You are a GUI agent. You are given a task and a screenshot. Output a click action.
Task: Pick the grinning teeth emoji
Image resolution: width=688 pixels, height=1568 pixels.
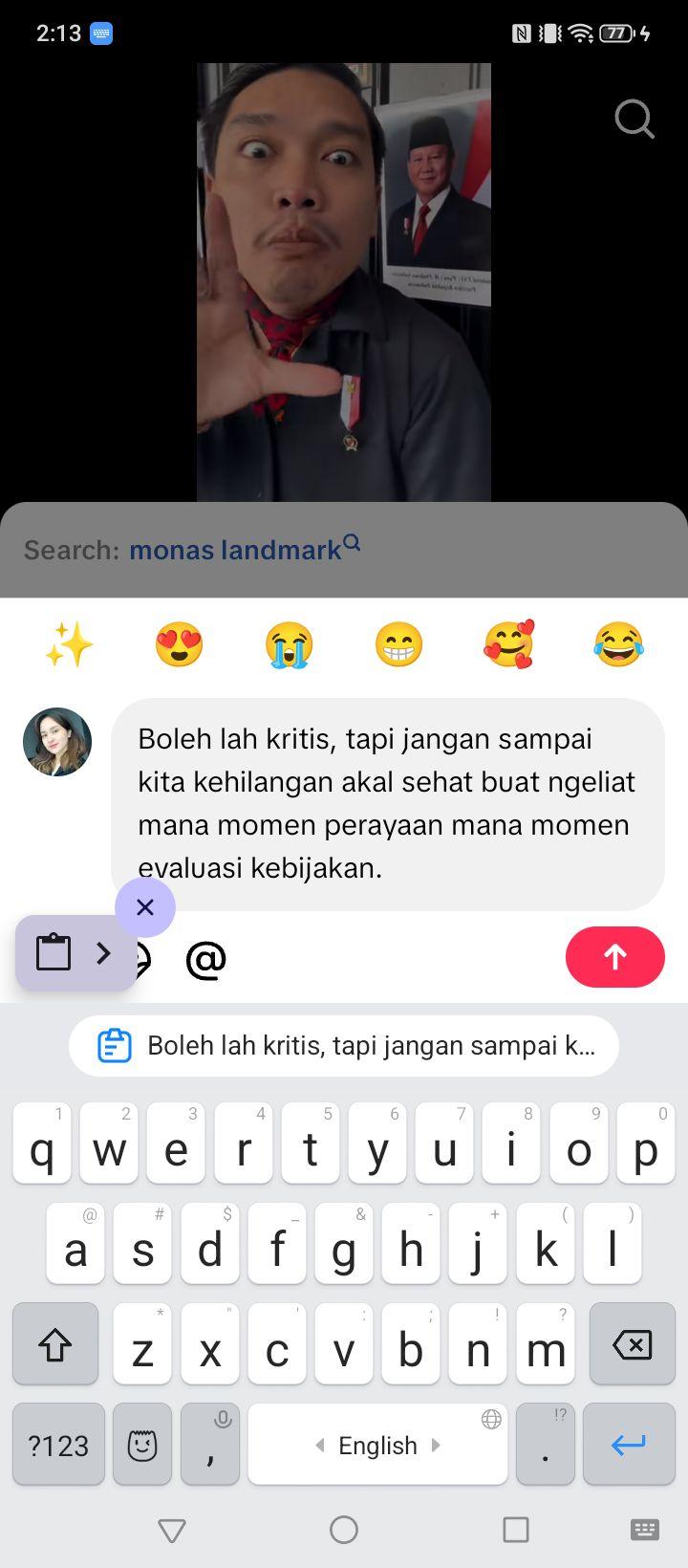pos(398,644)
